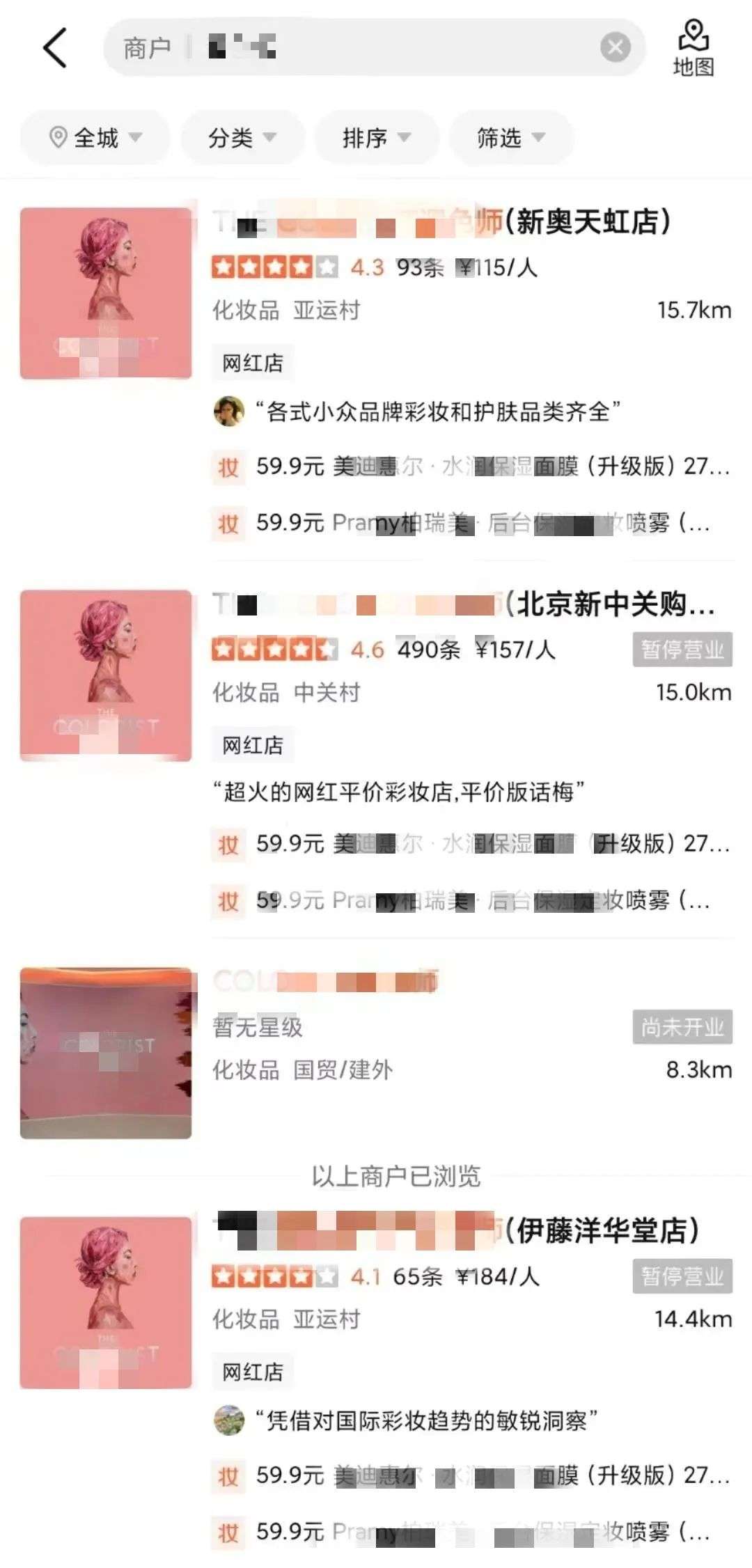Expand the 分类 category dropdown

(x=242, y=138)
